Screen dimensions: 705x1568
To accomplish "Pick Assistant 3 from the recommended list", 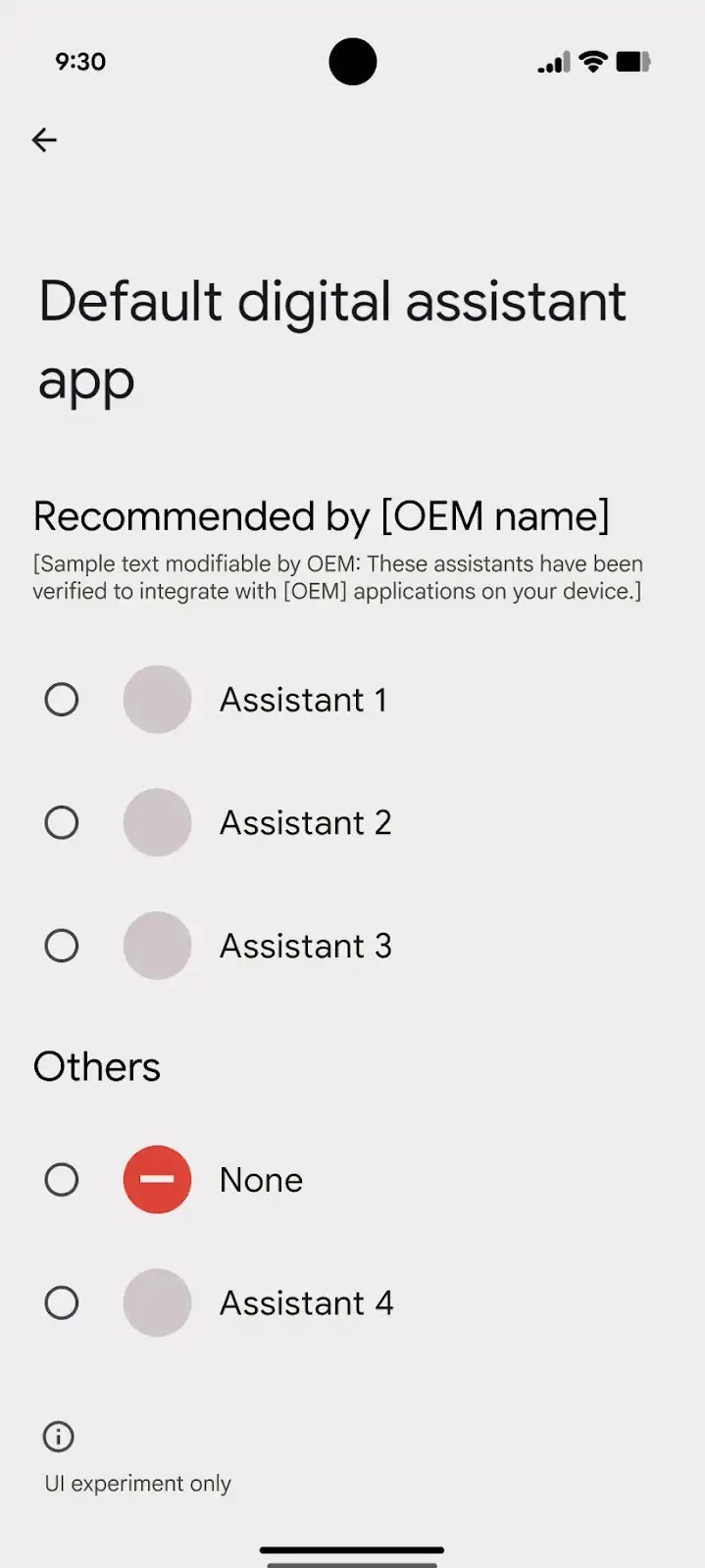I will (x=62, y=946).
